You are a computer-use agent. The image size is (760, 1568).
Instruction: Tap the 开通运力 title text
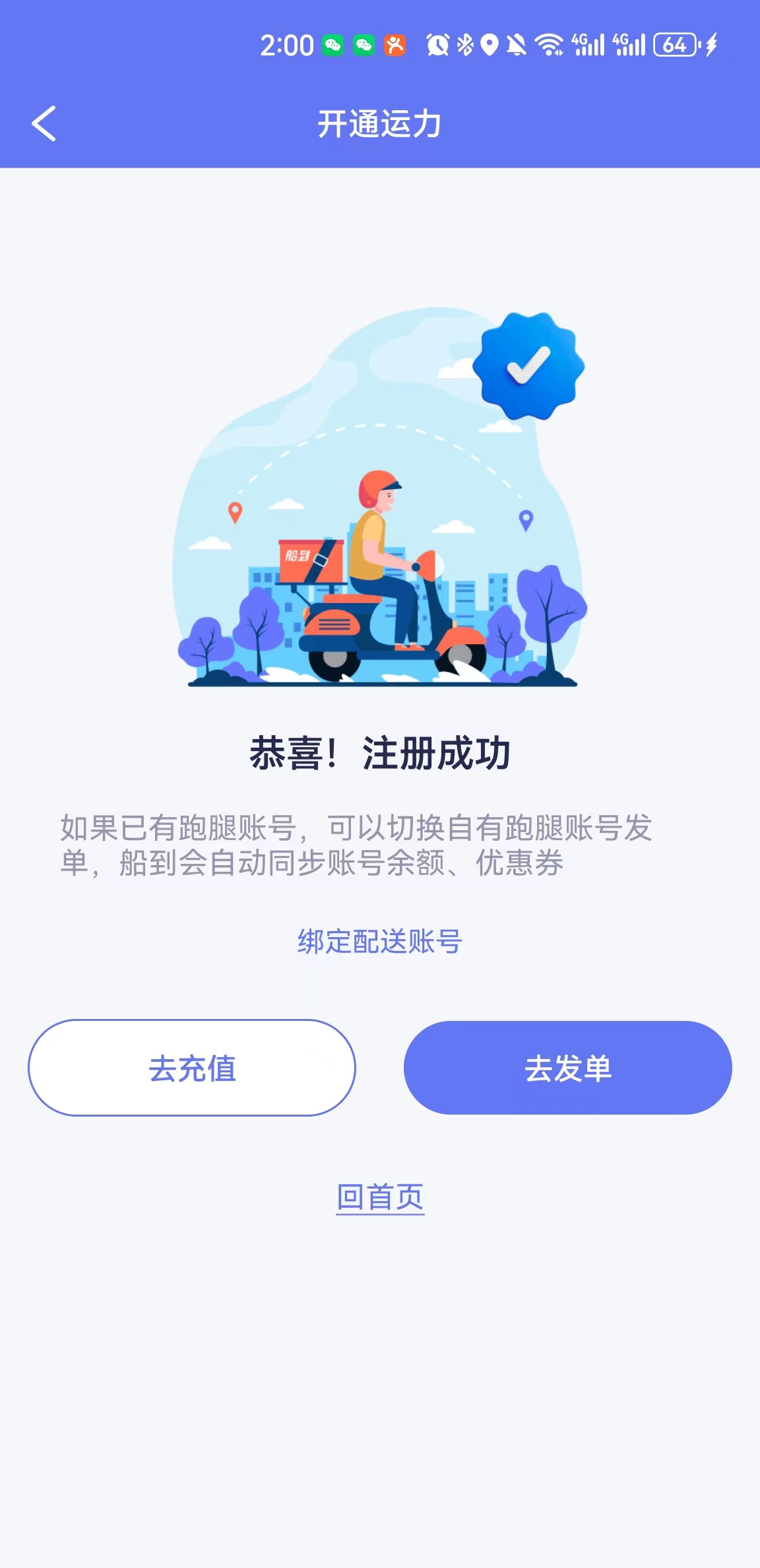point(380,123)
